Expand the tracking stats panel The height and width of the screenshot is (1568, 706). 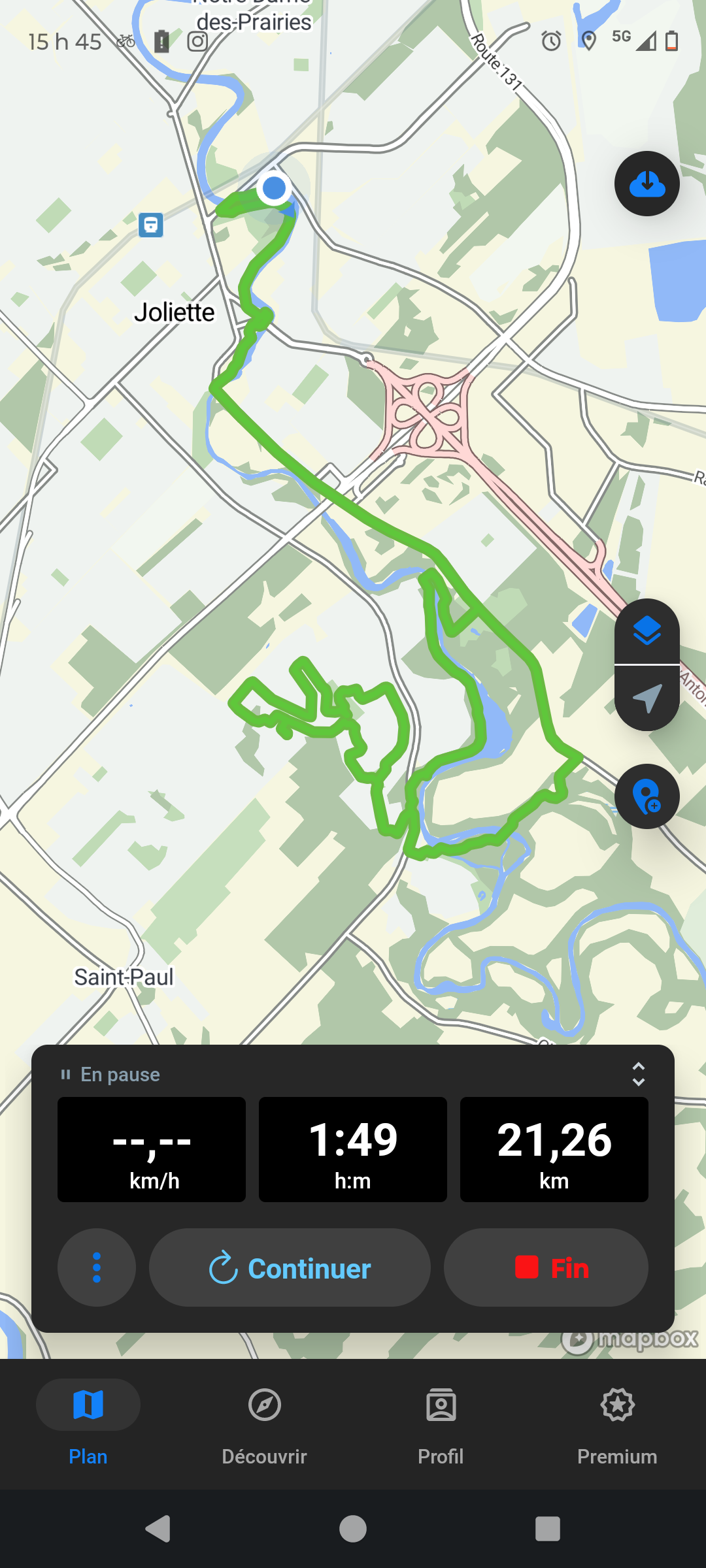point(638,1074)
